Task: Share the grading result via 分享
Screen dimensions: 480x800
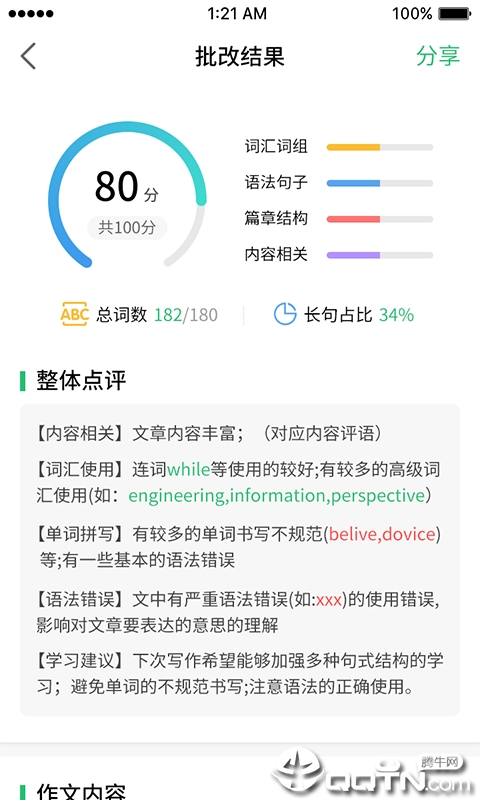Action: [x=438, y=56]
